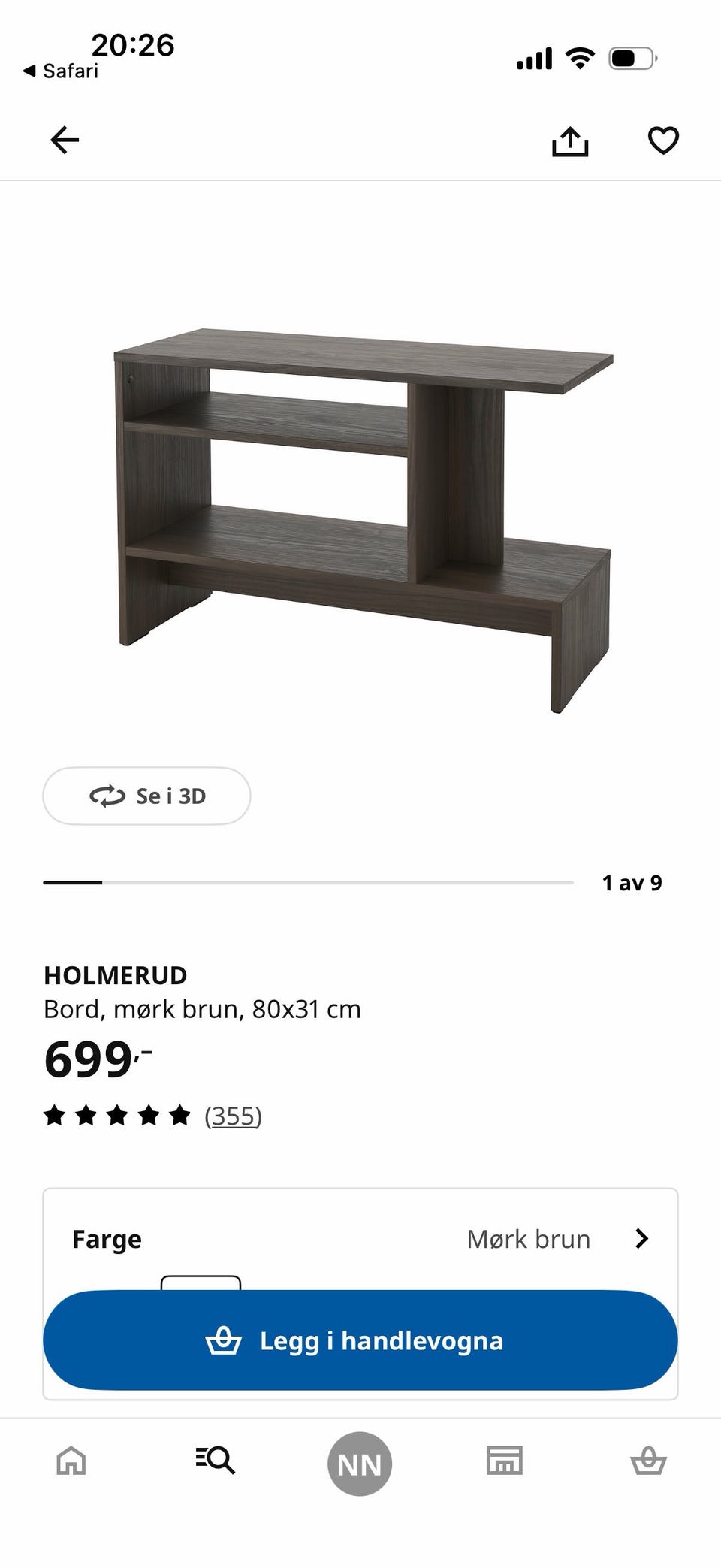
Task: Open the 'Se i 3D' viewer
Action: (x=146, y=796)
